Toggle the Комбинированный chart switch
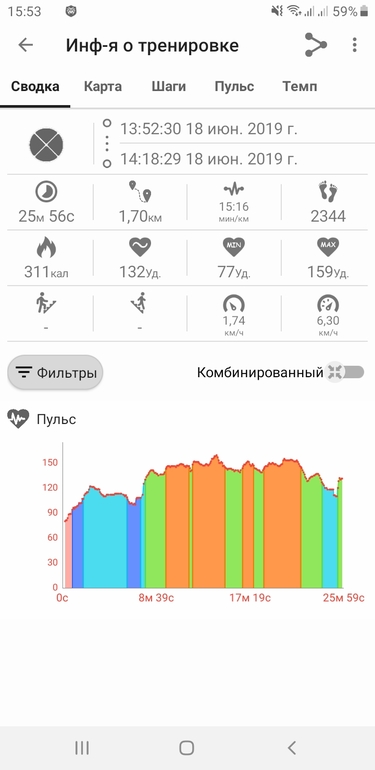Image resolution: width=375 pixels, height=770 pixels. pyautogui.click(x=345, y=372)
